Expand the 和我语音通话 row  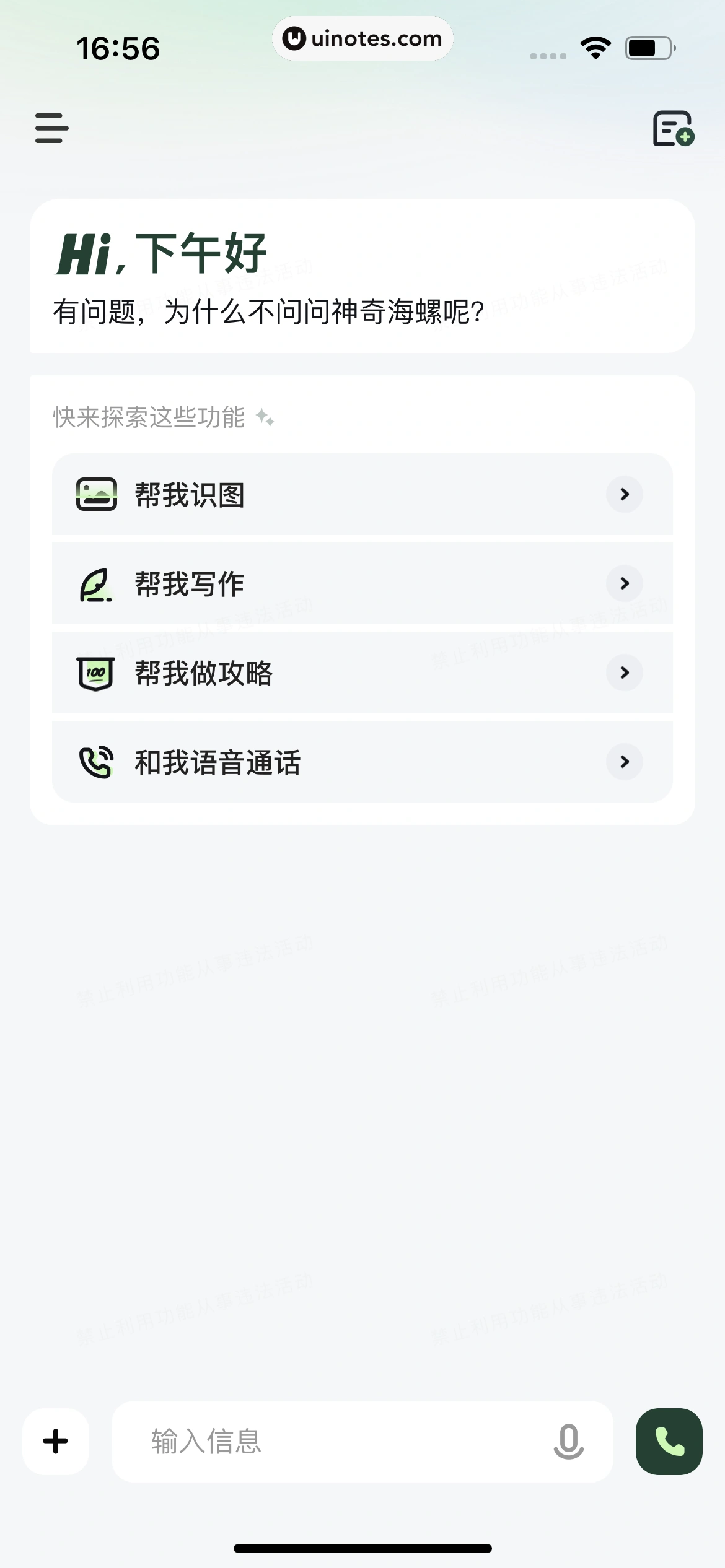click(625, 762)
